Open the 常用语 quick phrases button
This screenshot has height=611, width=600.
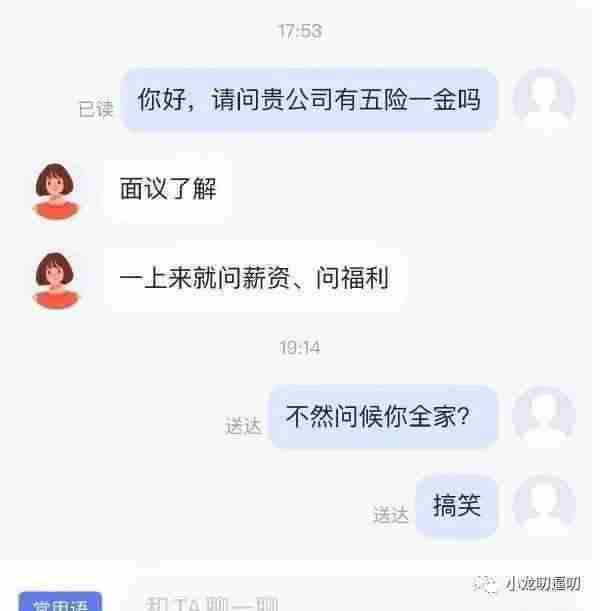pyautogui.click(x=60, y=603)
